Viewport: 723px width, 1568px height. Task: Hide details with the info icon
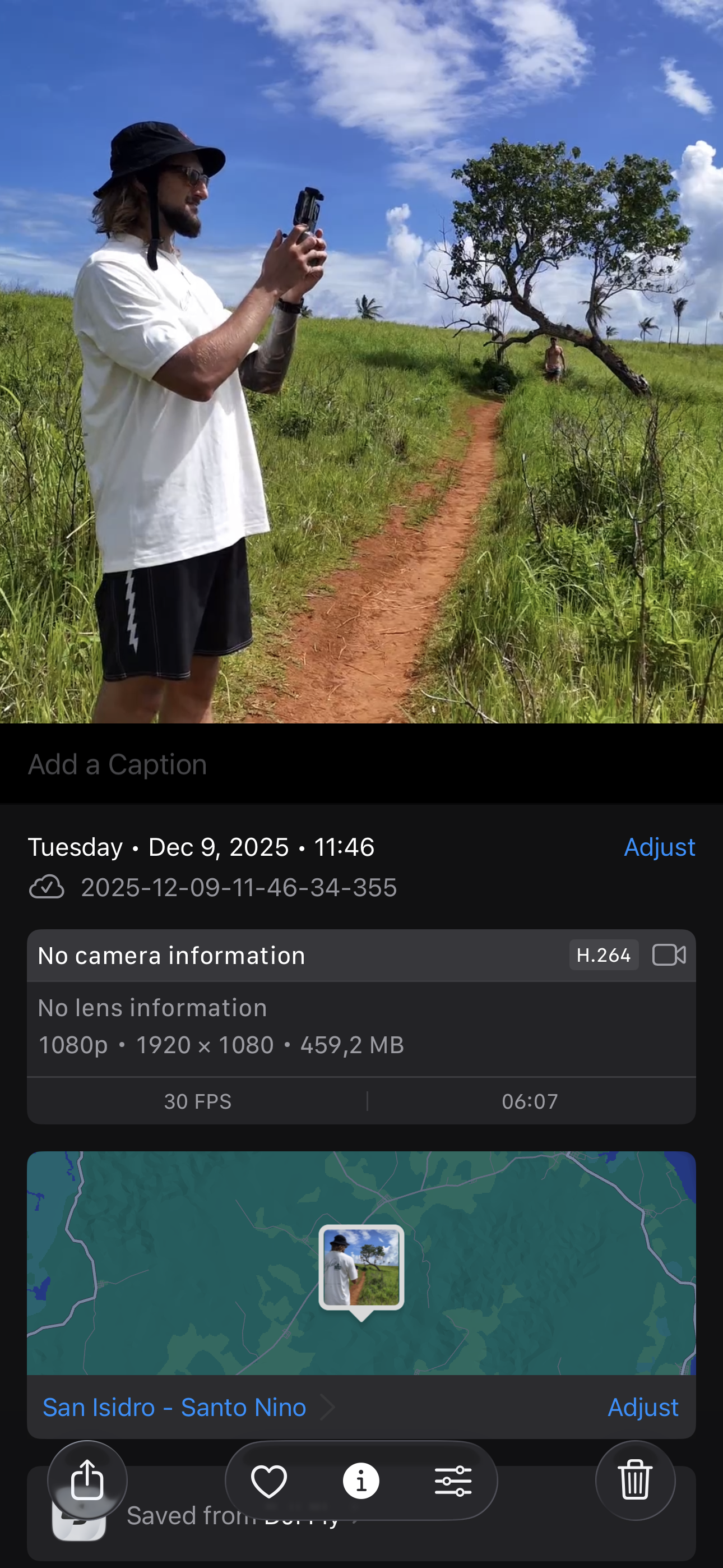click(x=361, y=1482)
